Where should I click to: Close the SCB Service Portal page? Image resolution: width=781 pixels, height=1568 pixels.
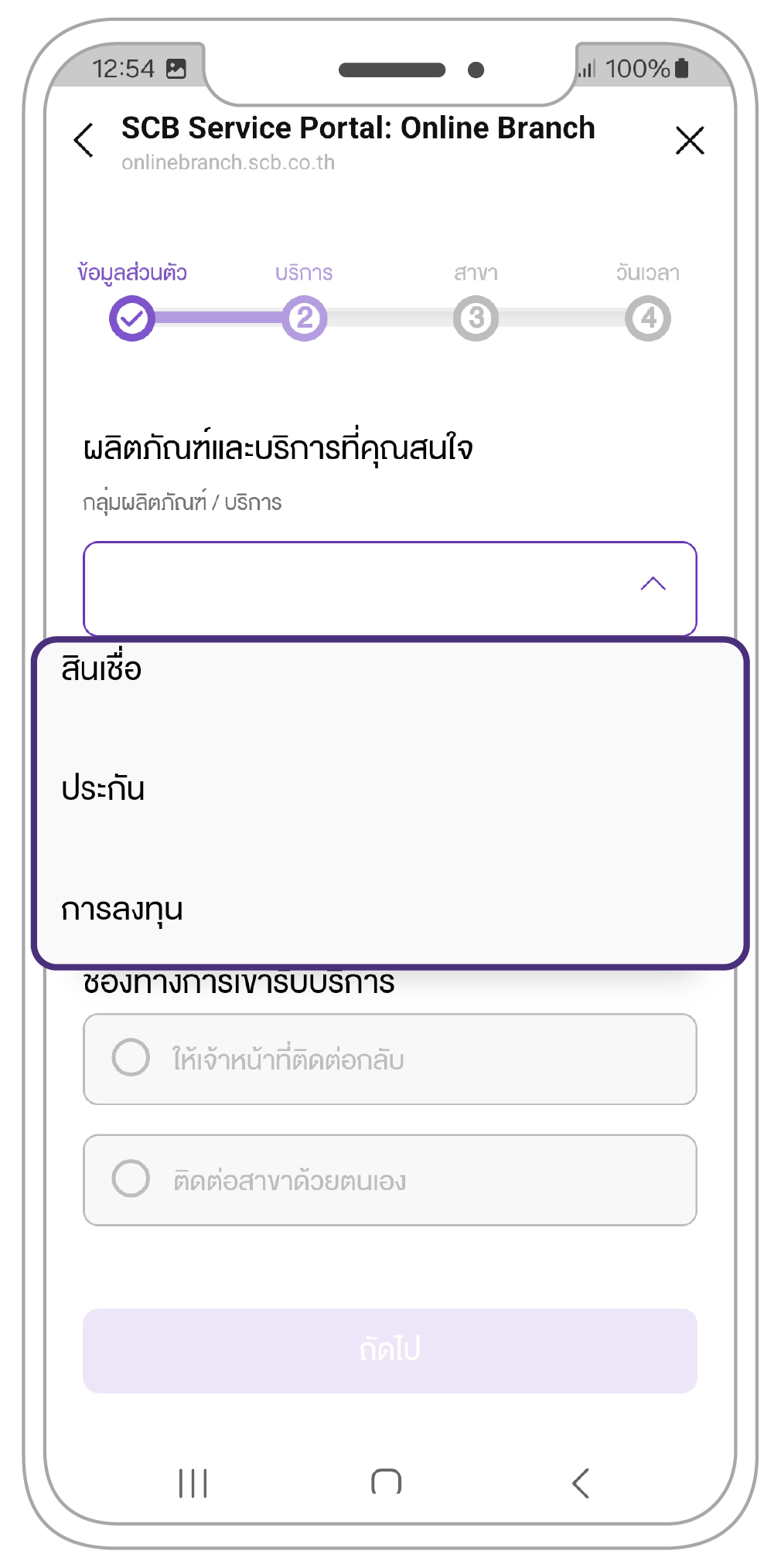pos(689,141)
